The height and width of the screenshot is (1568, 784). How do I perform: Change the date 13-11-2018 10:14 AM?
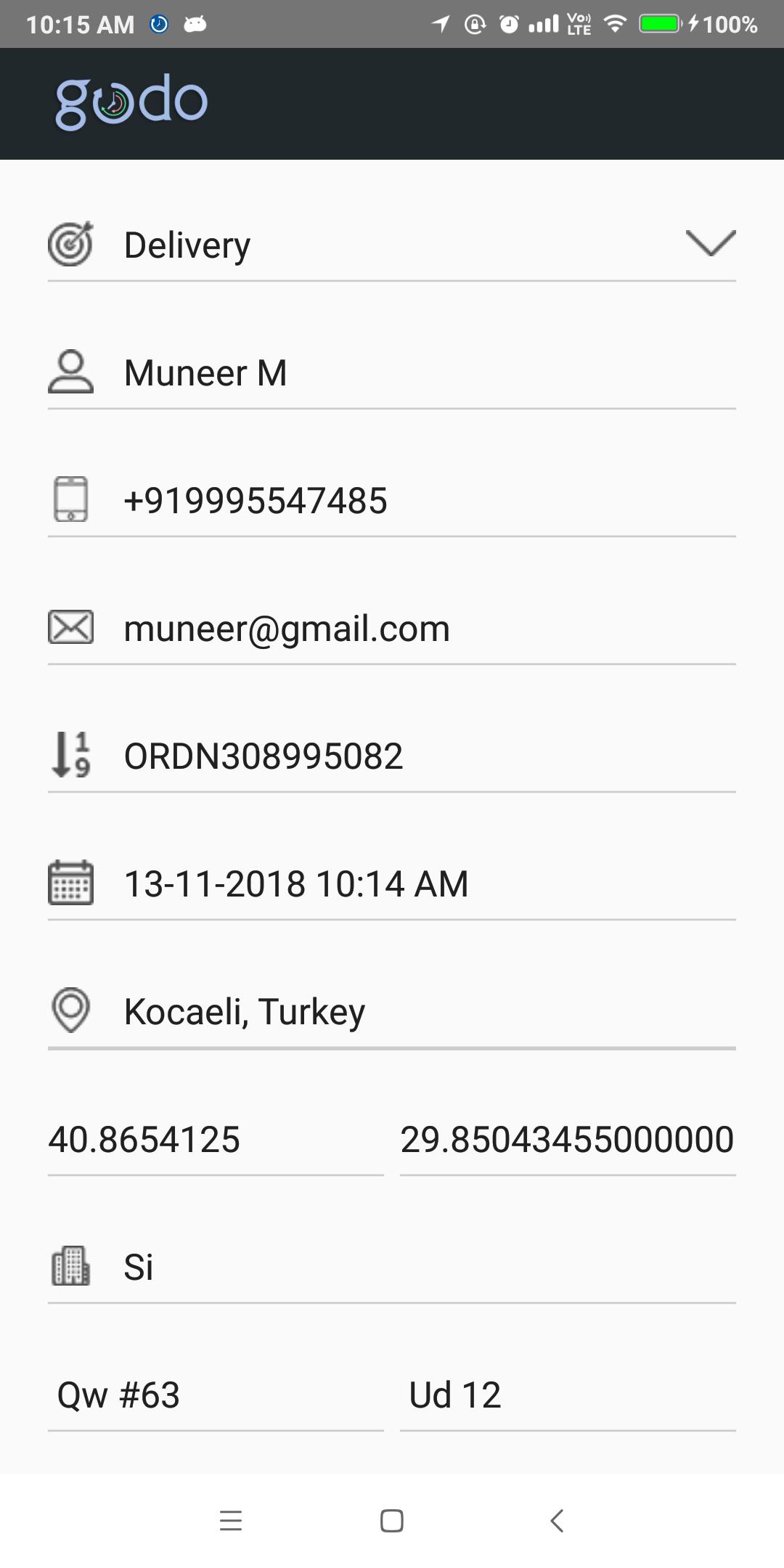(x=428, y=884)
